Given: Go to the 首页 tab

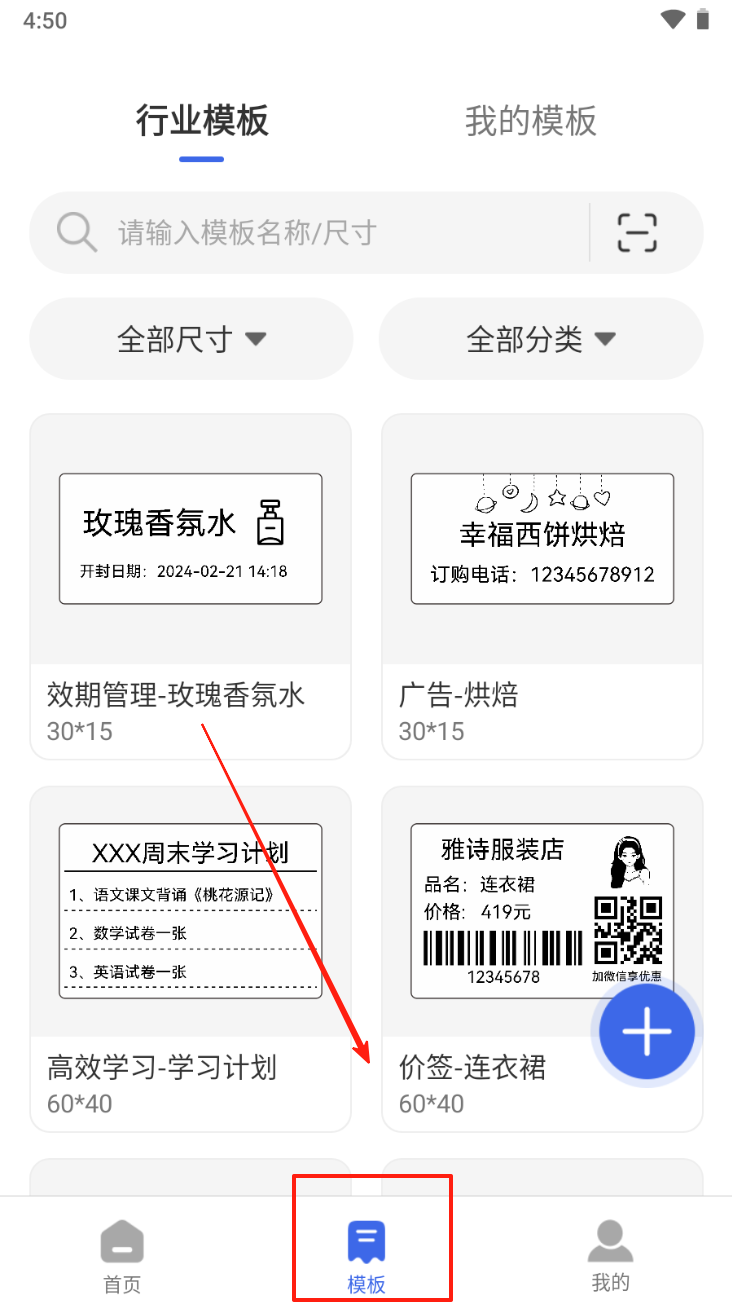Looking at the screenshot, I should click(x=122, y=1256).
